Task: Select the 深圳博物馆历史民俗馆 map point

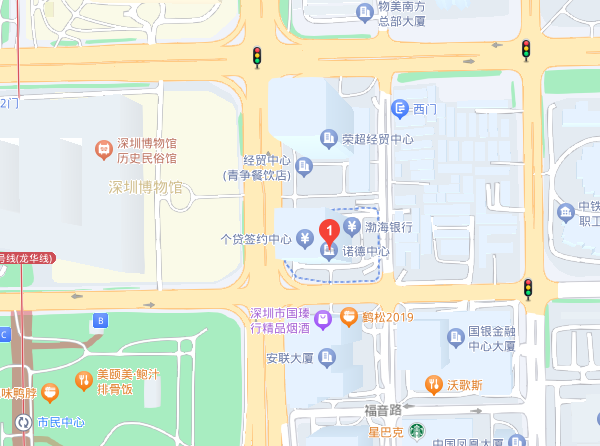Action: 101,150
